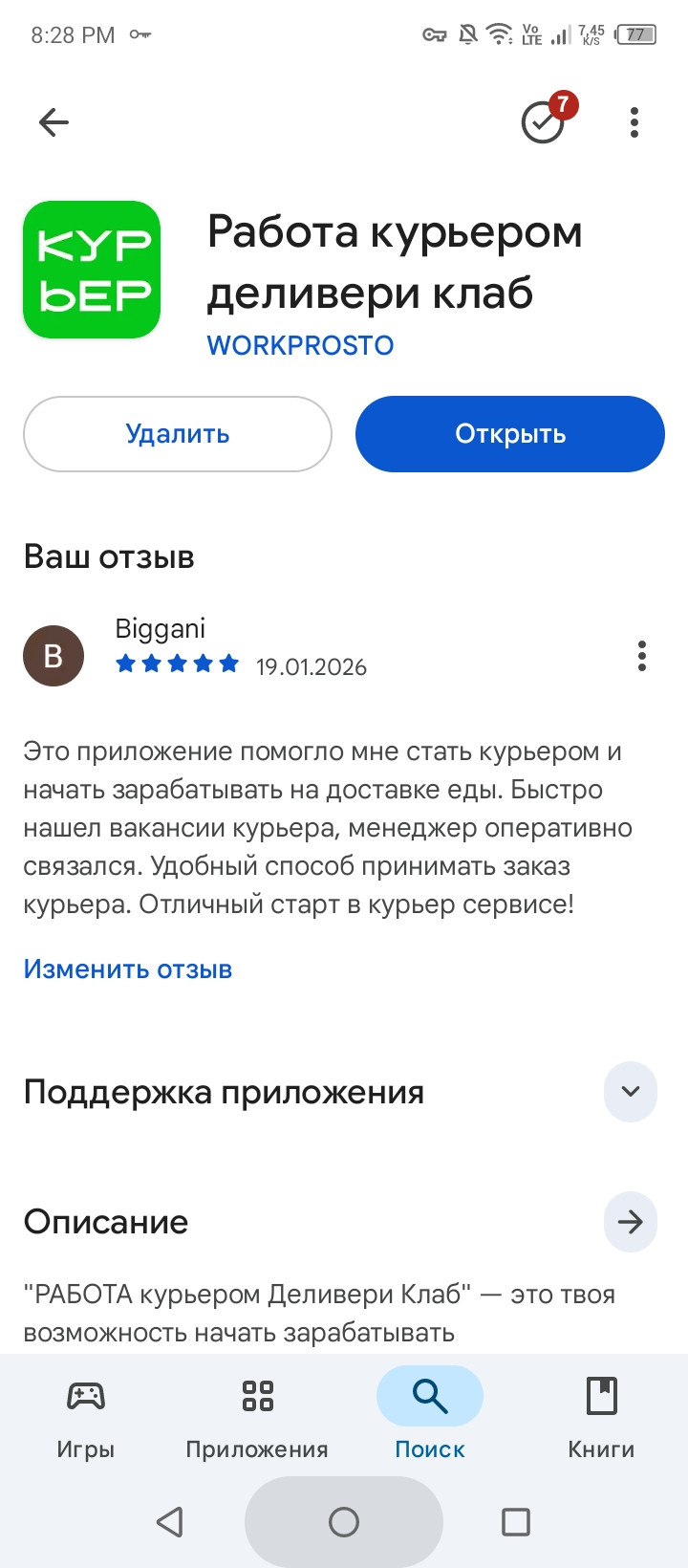The height and width of the screenshot is (1568, 688).
Task: Select the Поиск tab
Action: click(430, 1415)
